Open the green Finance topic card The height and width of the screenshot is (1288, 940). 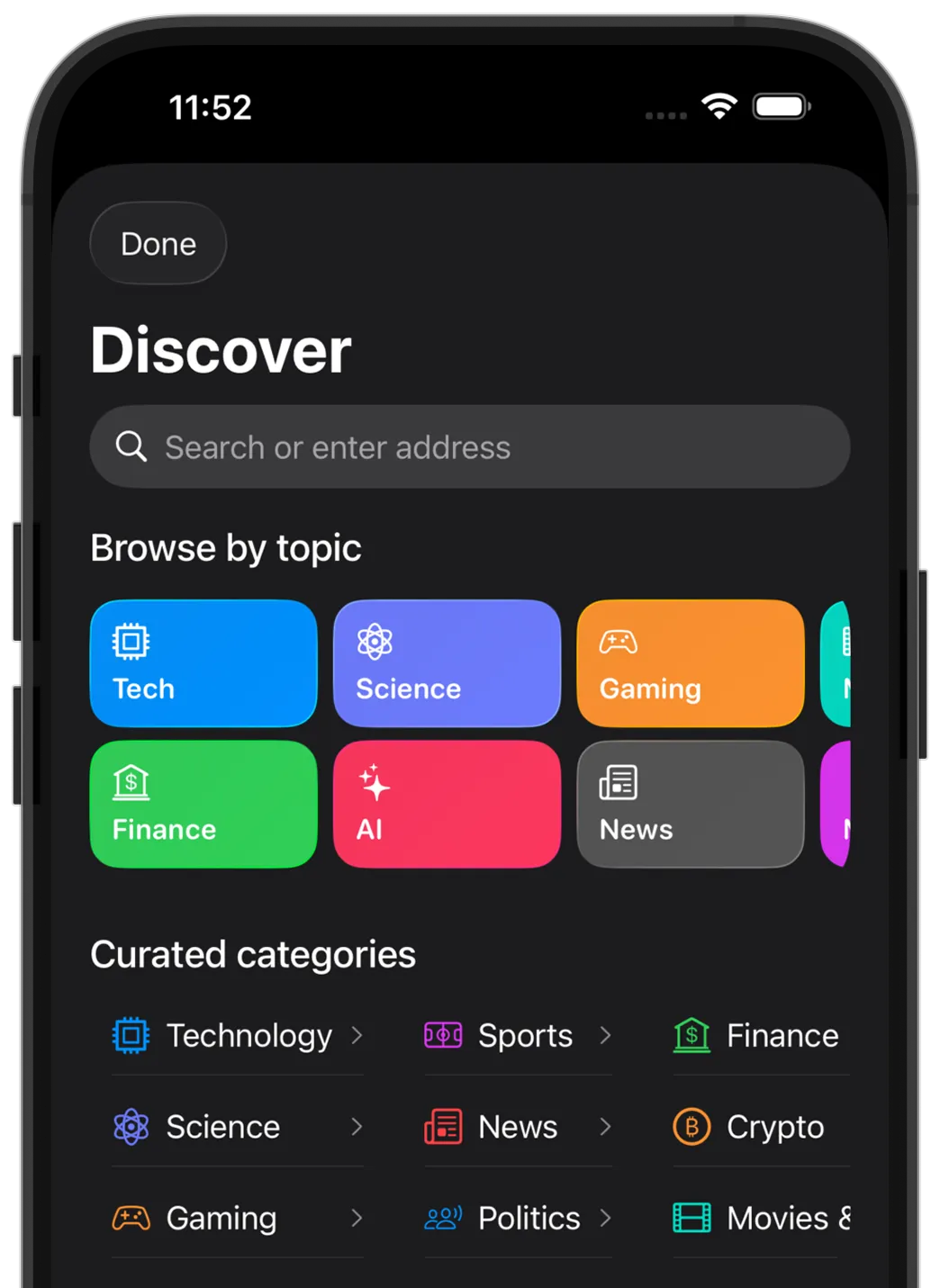tap(203, 804)
